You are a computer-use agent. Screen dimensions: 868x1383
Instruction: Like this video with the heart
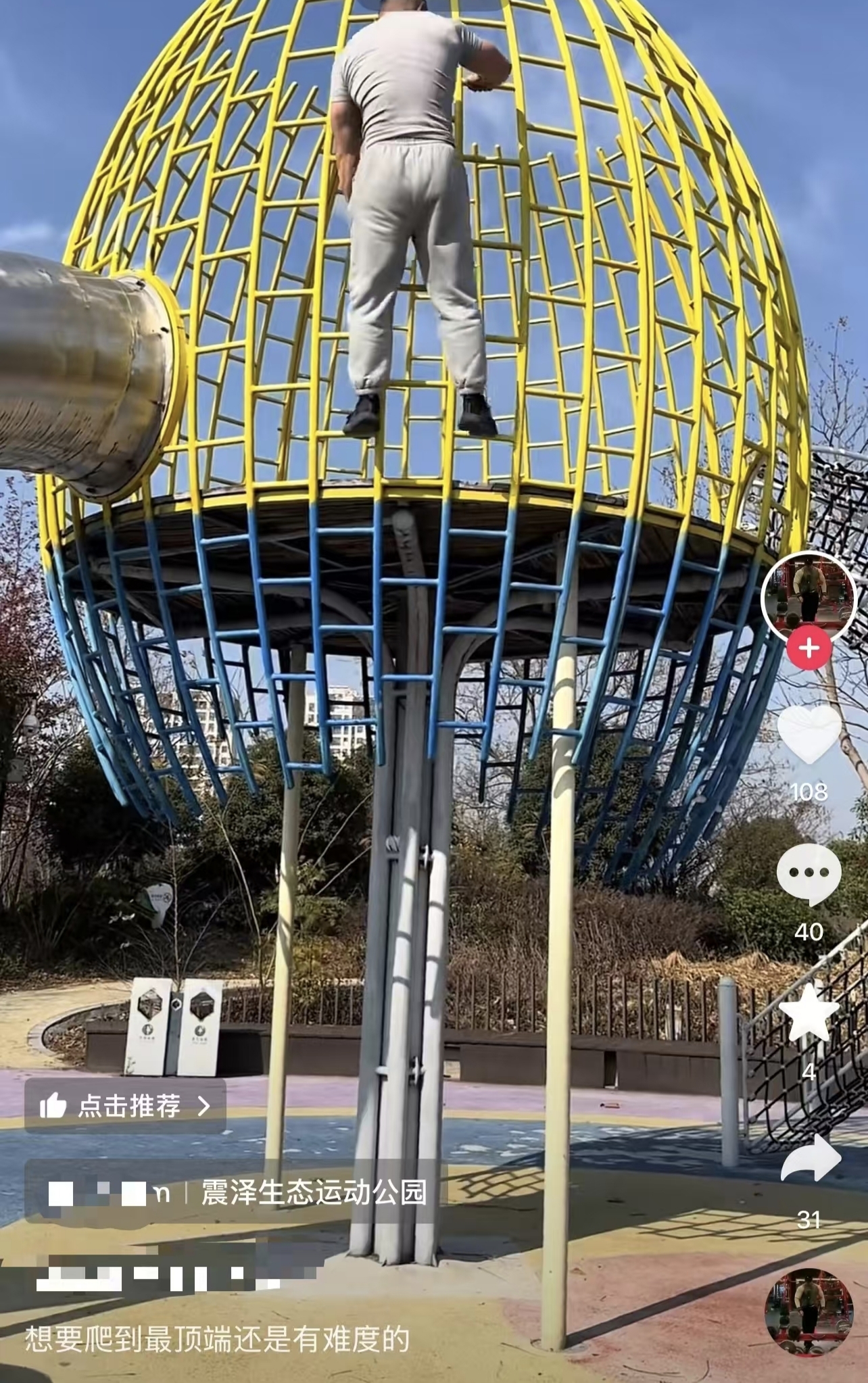click(809, 735)
